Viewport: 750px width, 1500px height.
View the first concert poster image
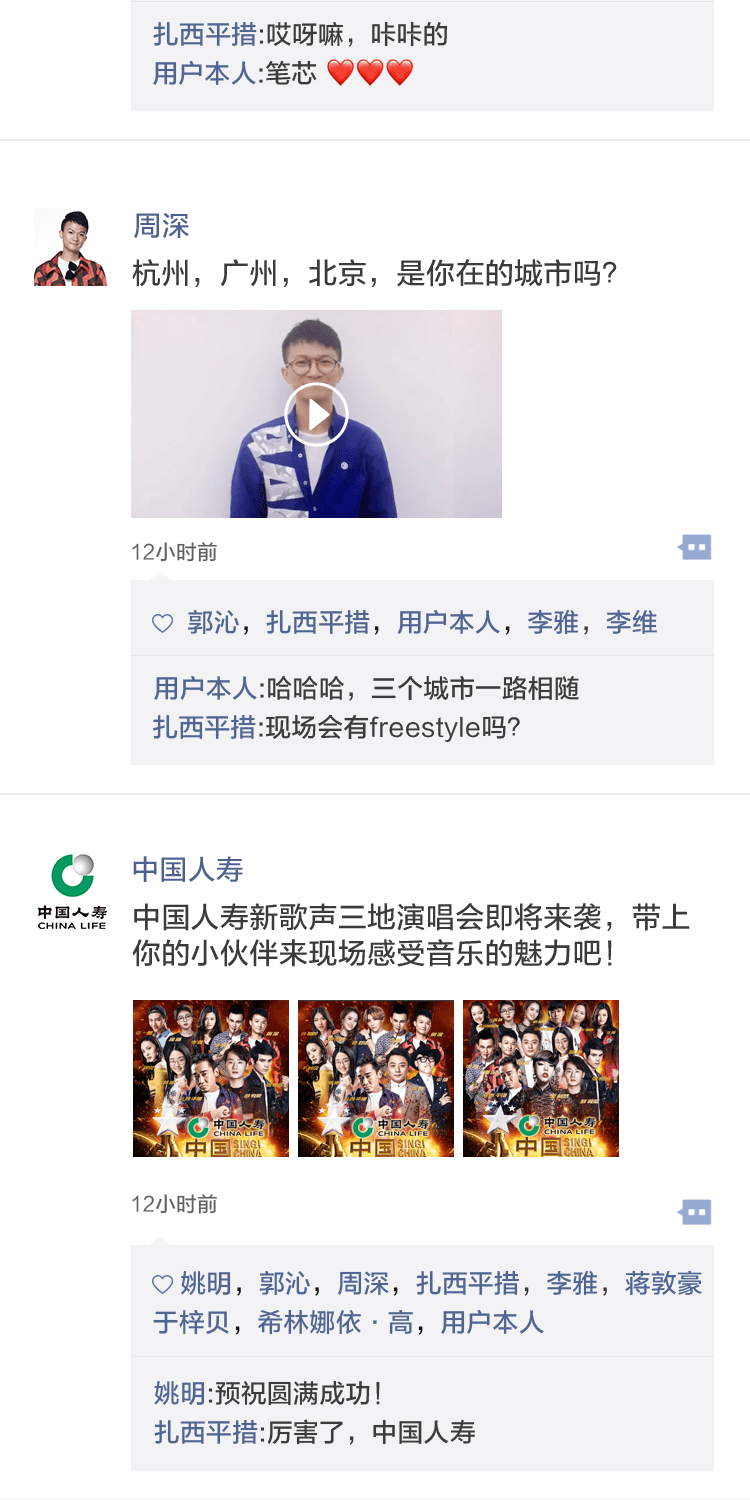[x=211, y=1078]
